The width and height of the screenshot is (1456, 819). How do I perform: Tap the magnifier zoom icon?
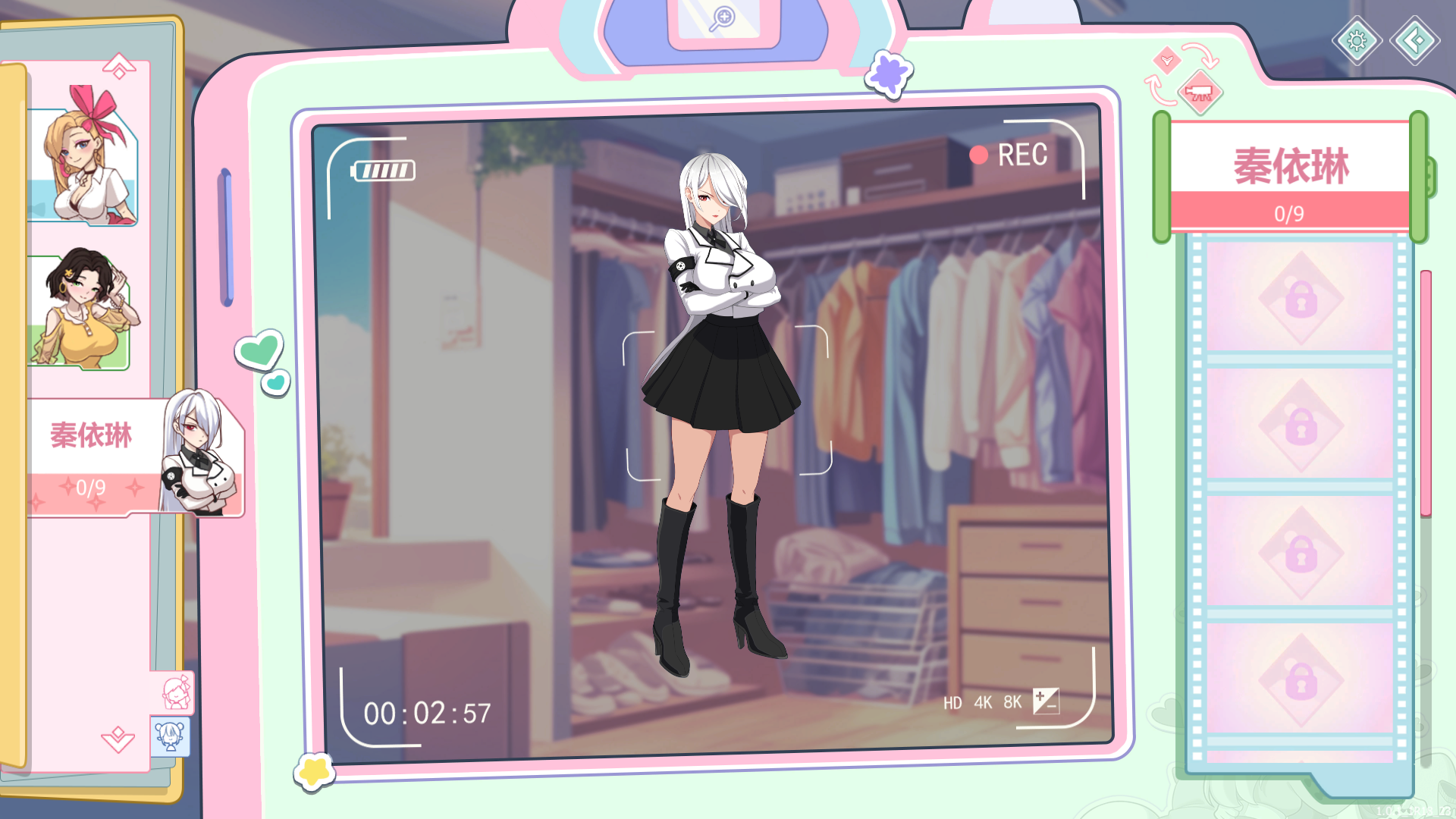(723, 18)
